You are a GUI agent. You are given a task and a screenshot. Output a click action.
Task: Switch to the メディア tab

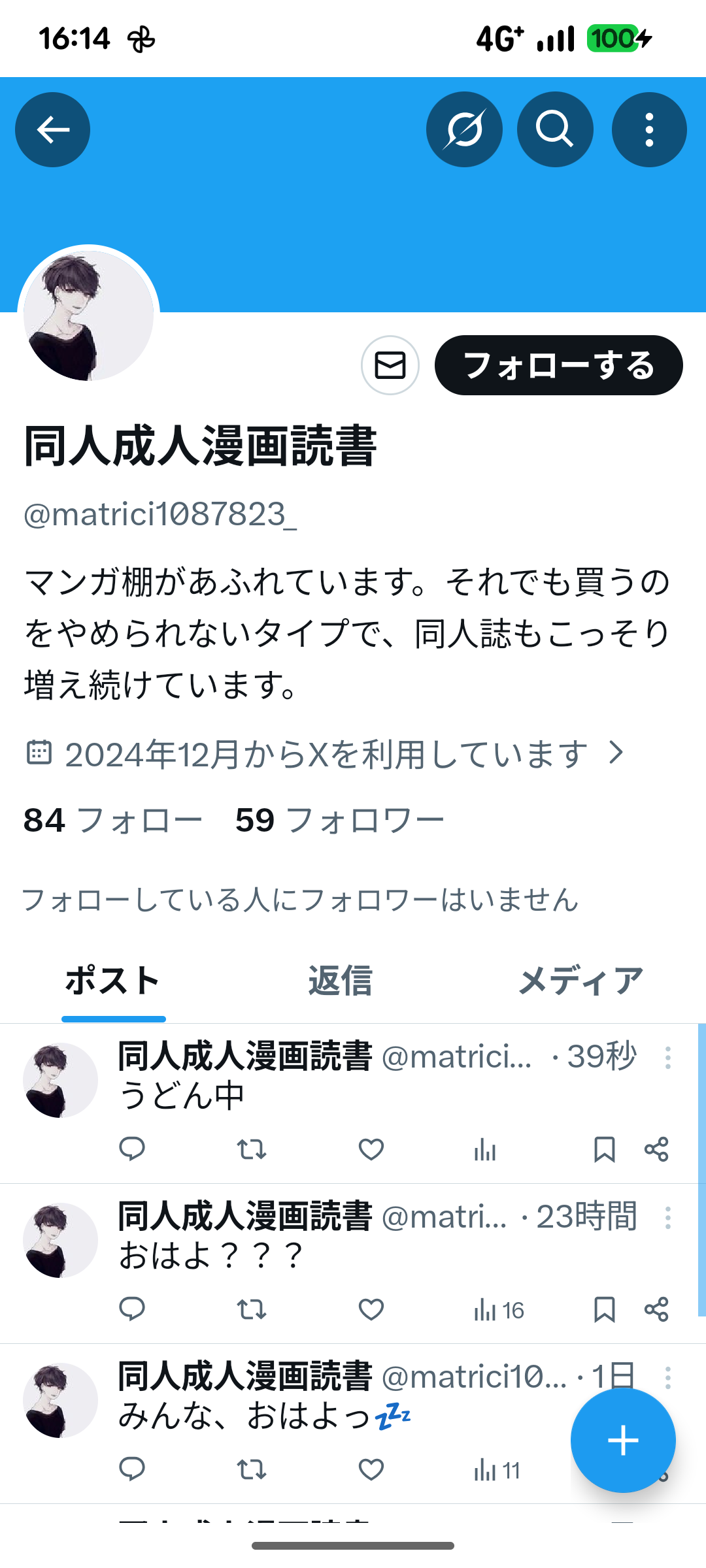click(580, 981)
